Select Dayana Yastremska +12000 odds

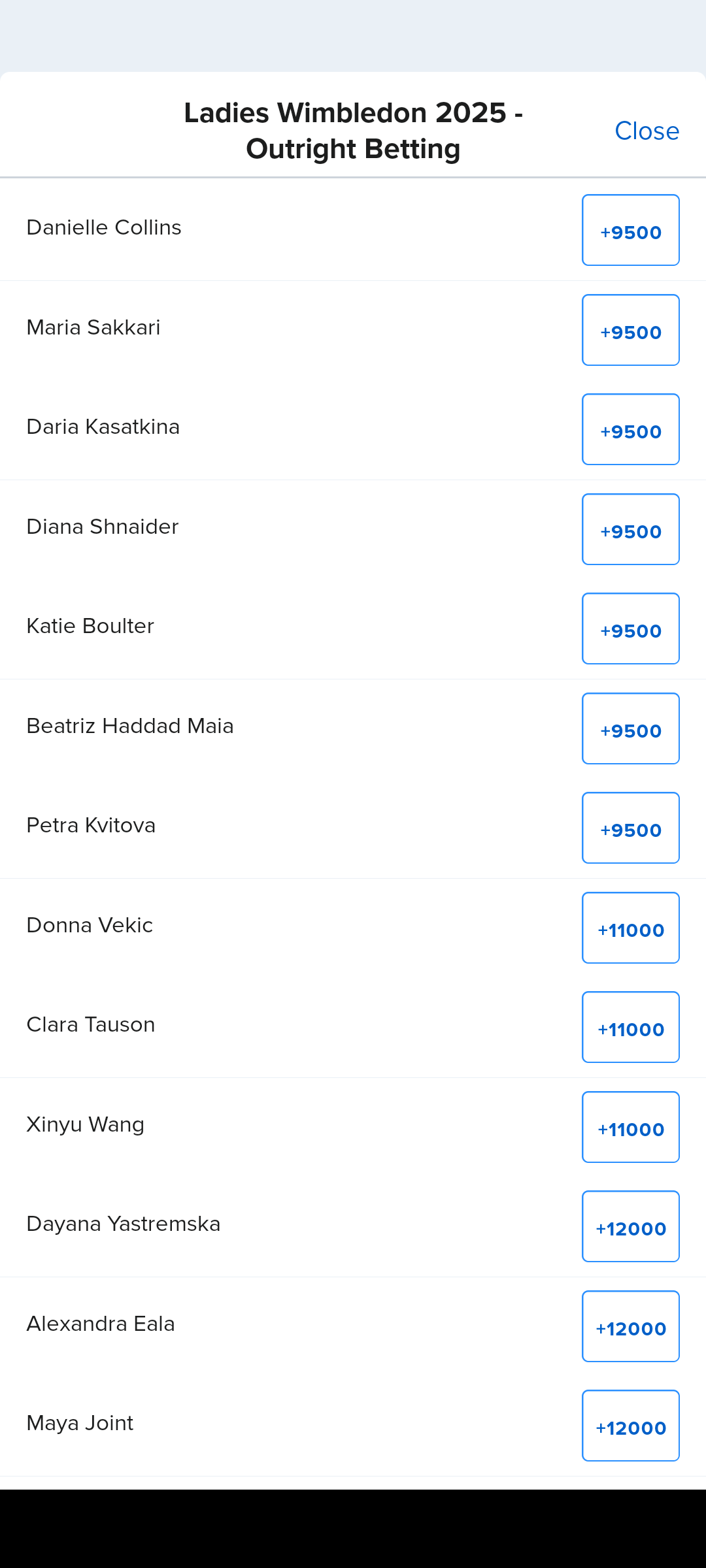[x=630, y=1227]
